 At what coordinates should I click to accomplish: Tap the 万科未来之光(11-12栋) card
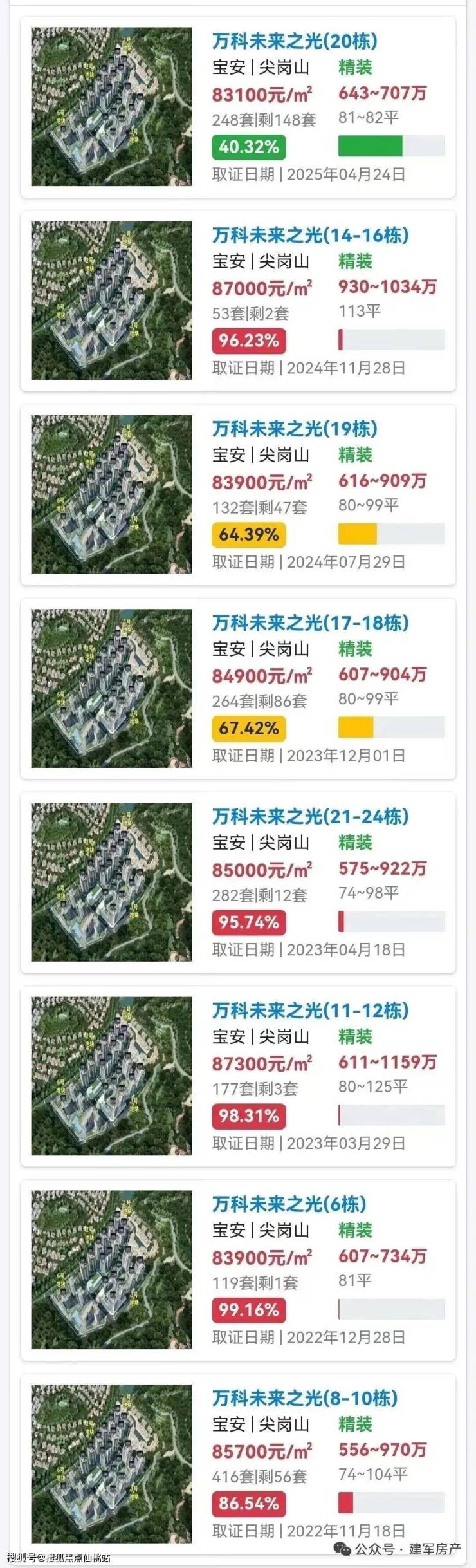point(238,1076)
